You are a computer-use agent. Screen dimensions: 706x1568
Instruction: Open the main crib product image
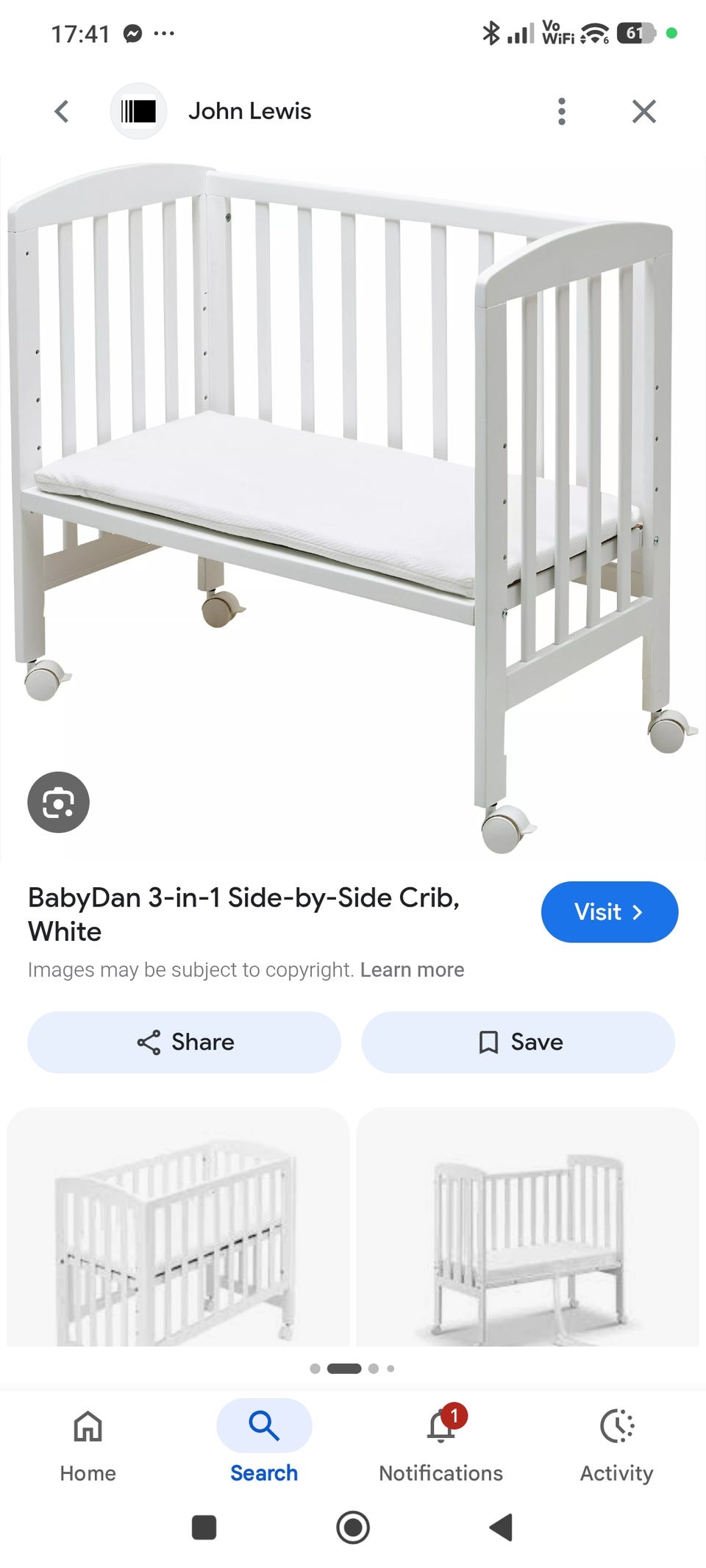pos(353,507)
